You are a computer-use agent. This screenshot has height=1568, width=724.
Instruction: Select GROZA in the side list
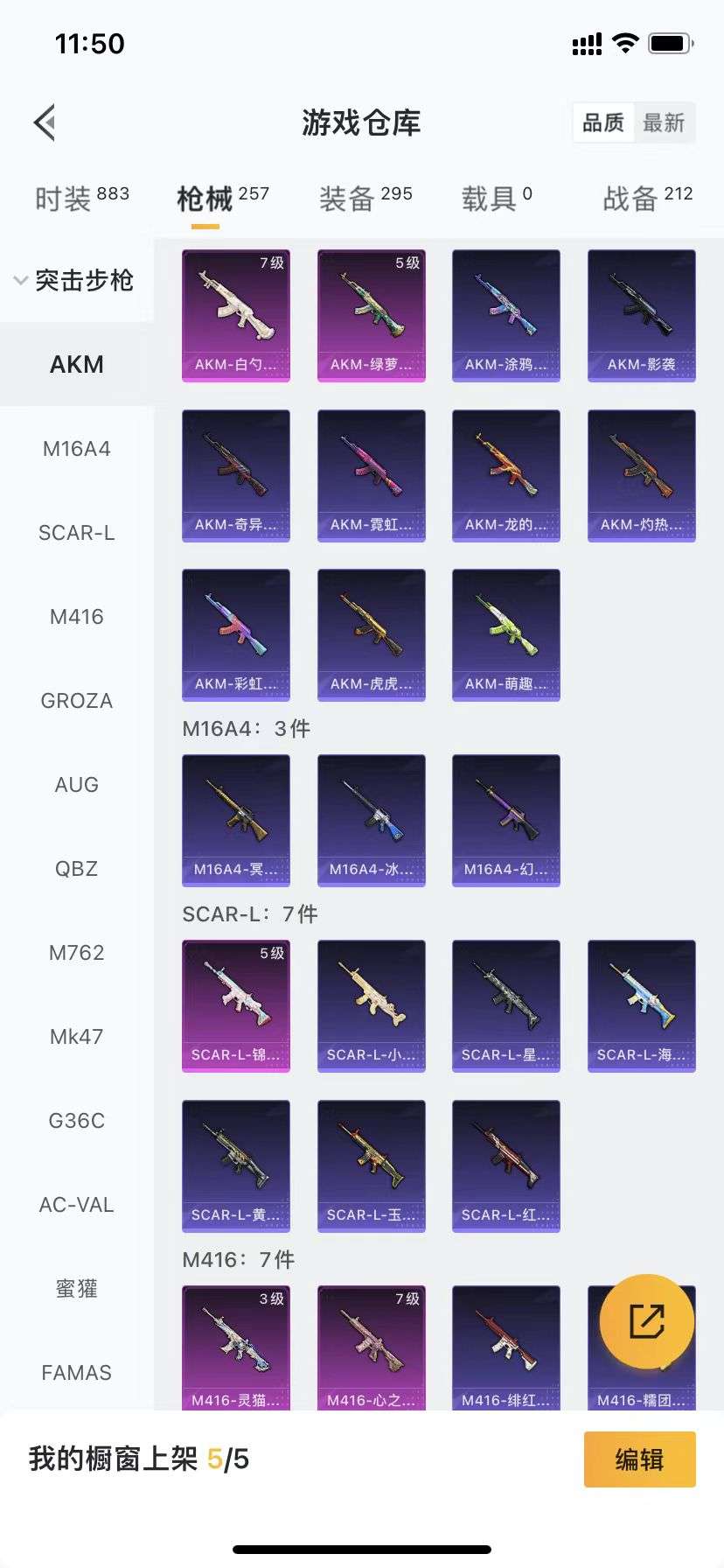[x=77, y=701]
